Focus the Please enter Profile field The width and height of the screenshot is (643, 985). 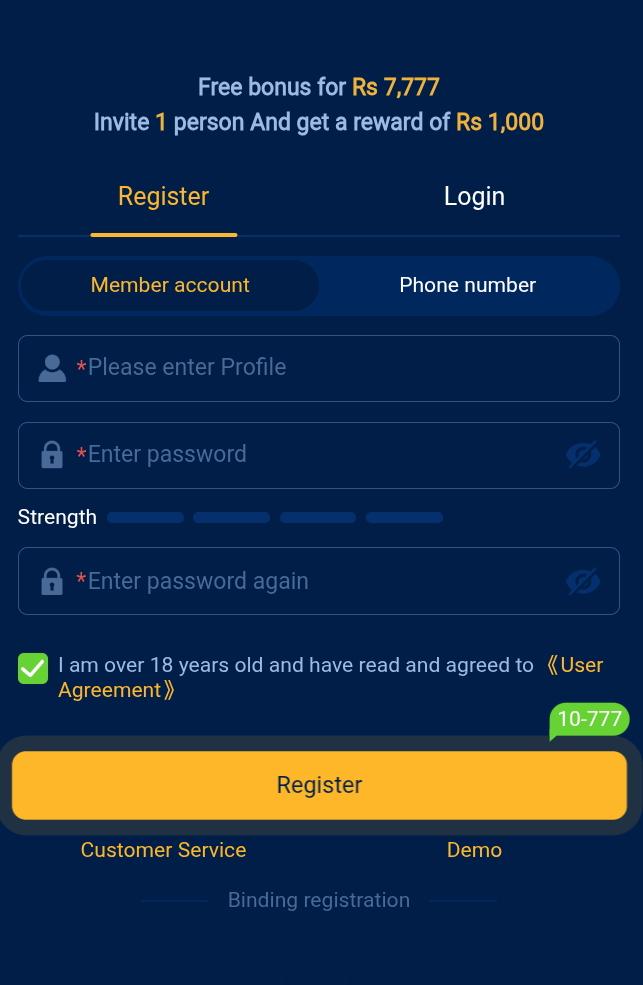[x=340, y=368]
